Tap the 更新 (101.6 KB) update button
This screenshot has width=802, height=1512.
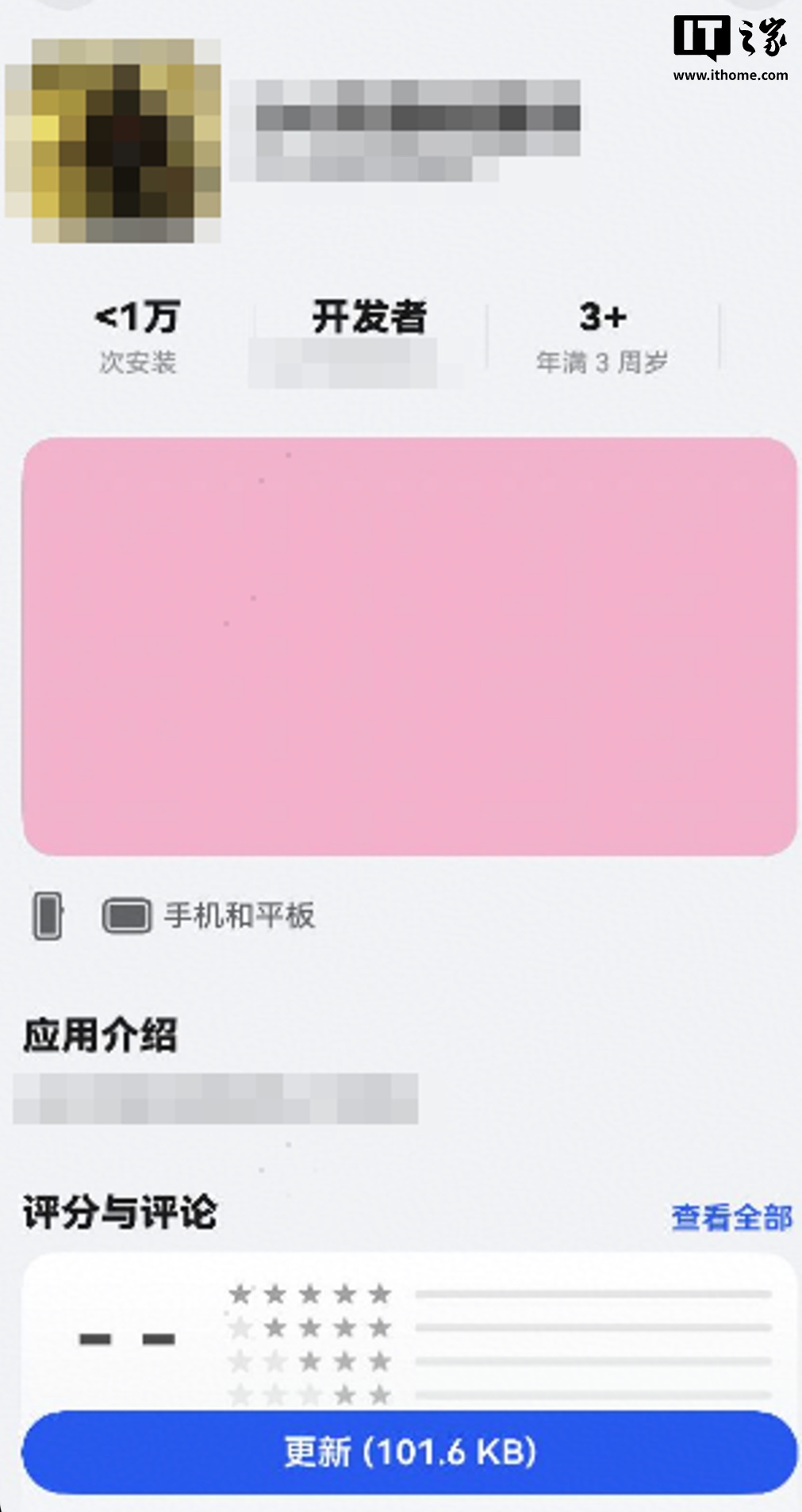(409, 1453)
